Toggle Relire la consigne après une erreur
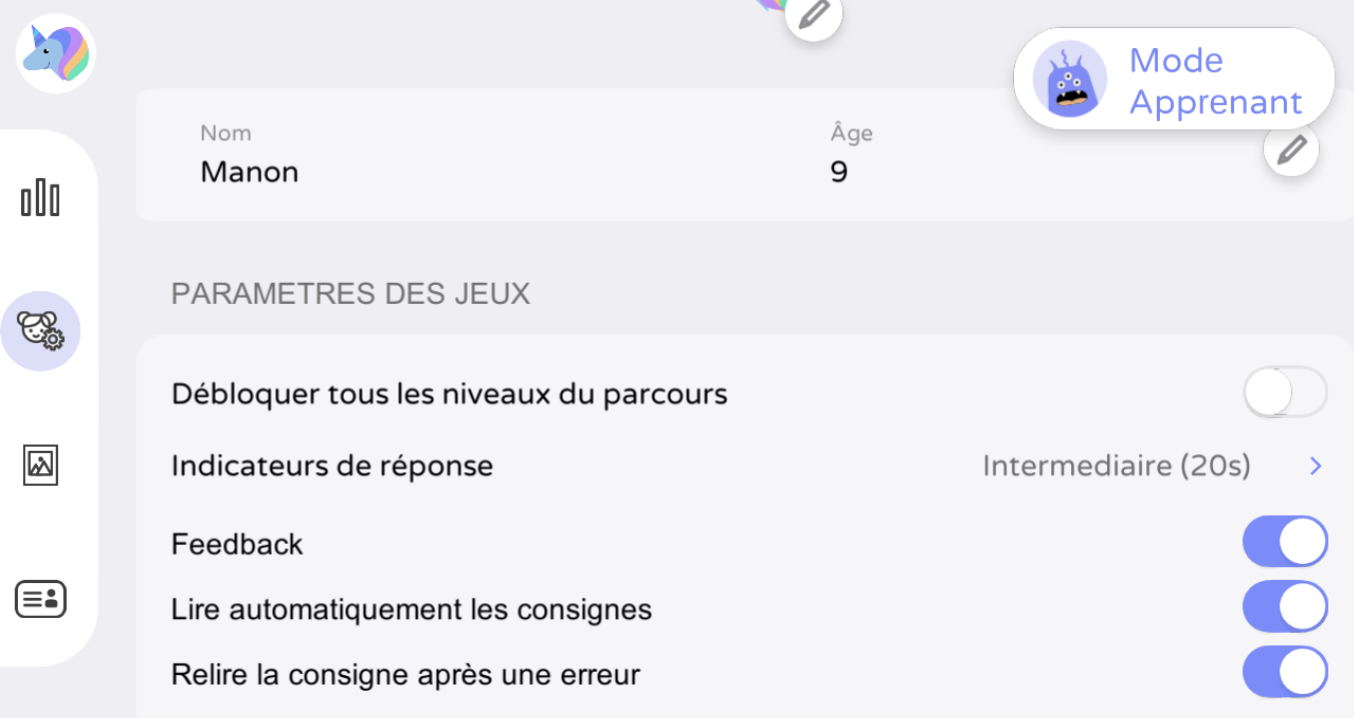Viewport: 1354px width, 718px height. click(1285, 673)
